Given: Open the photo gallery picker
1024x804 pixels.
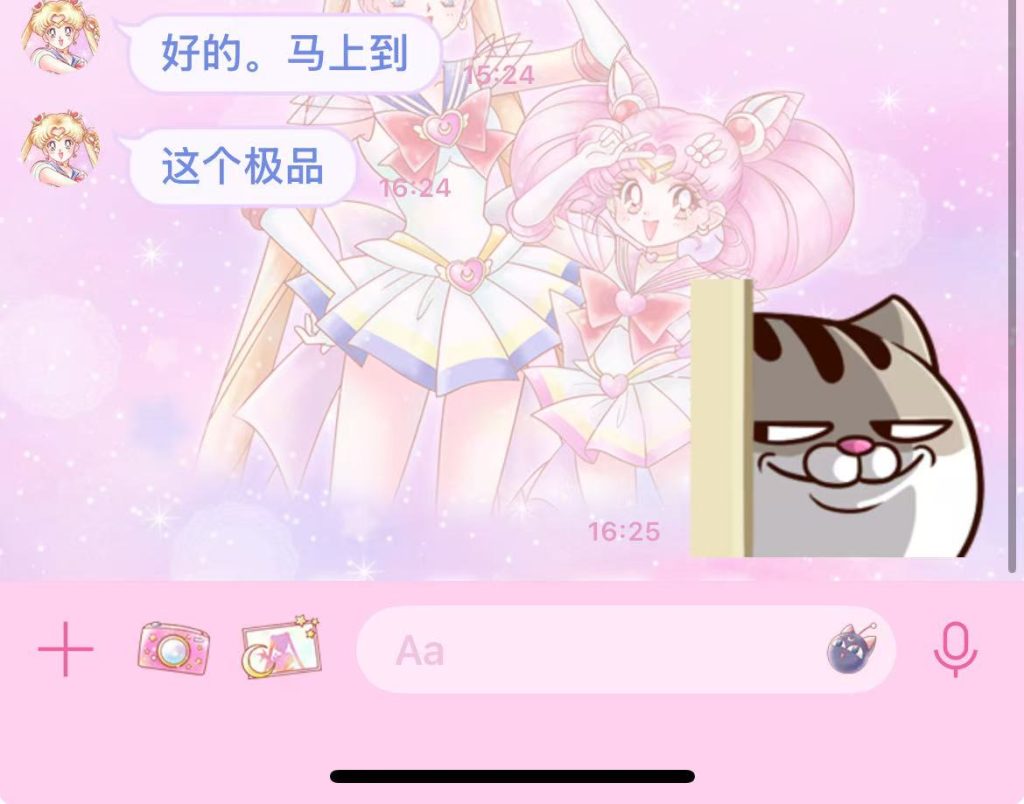Looking at the screenshot, I should point(281,648).
